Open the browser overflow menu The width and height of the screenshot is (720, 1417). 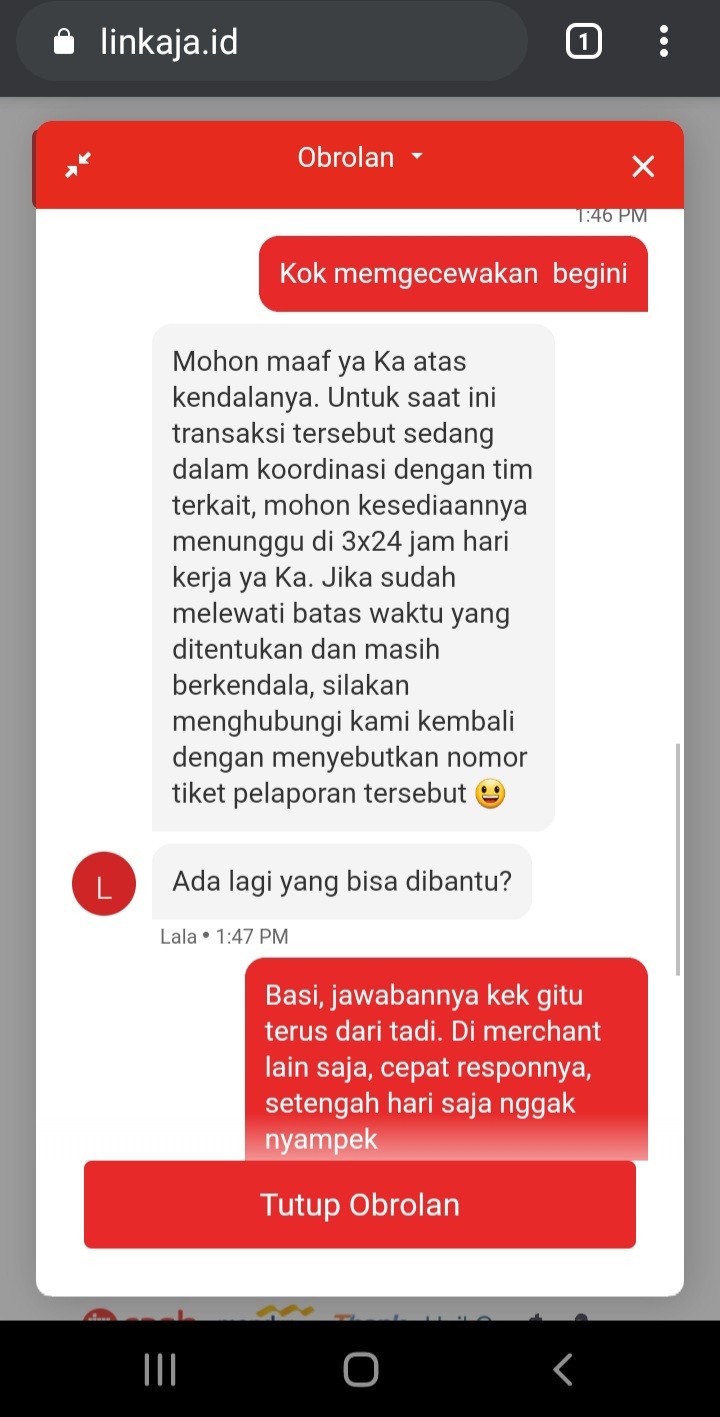(664, 42)
